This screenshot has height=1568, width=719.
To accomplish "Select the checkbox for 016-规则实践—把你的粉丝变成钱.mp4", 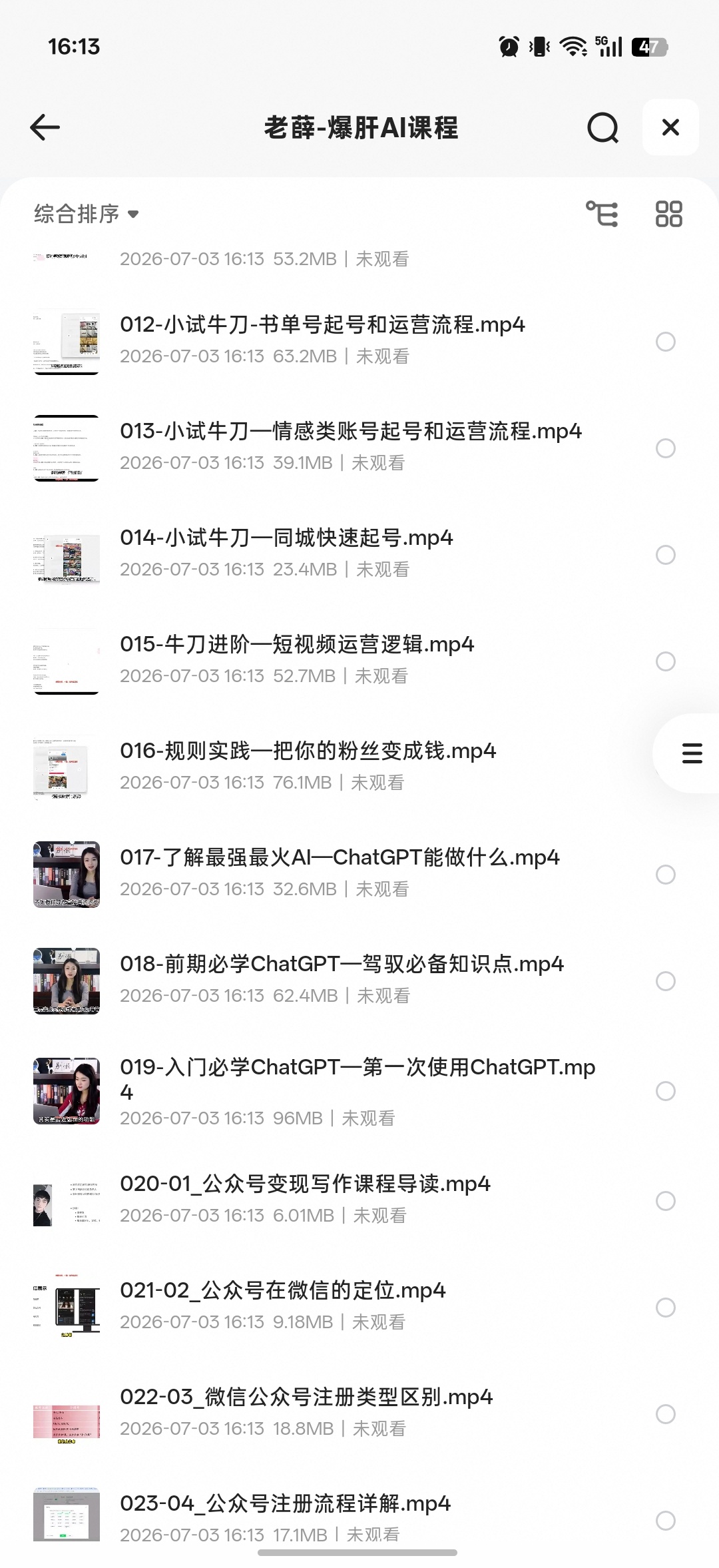I will point(666,768).
